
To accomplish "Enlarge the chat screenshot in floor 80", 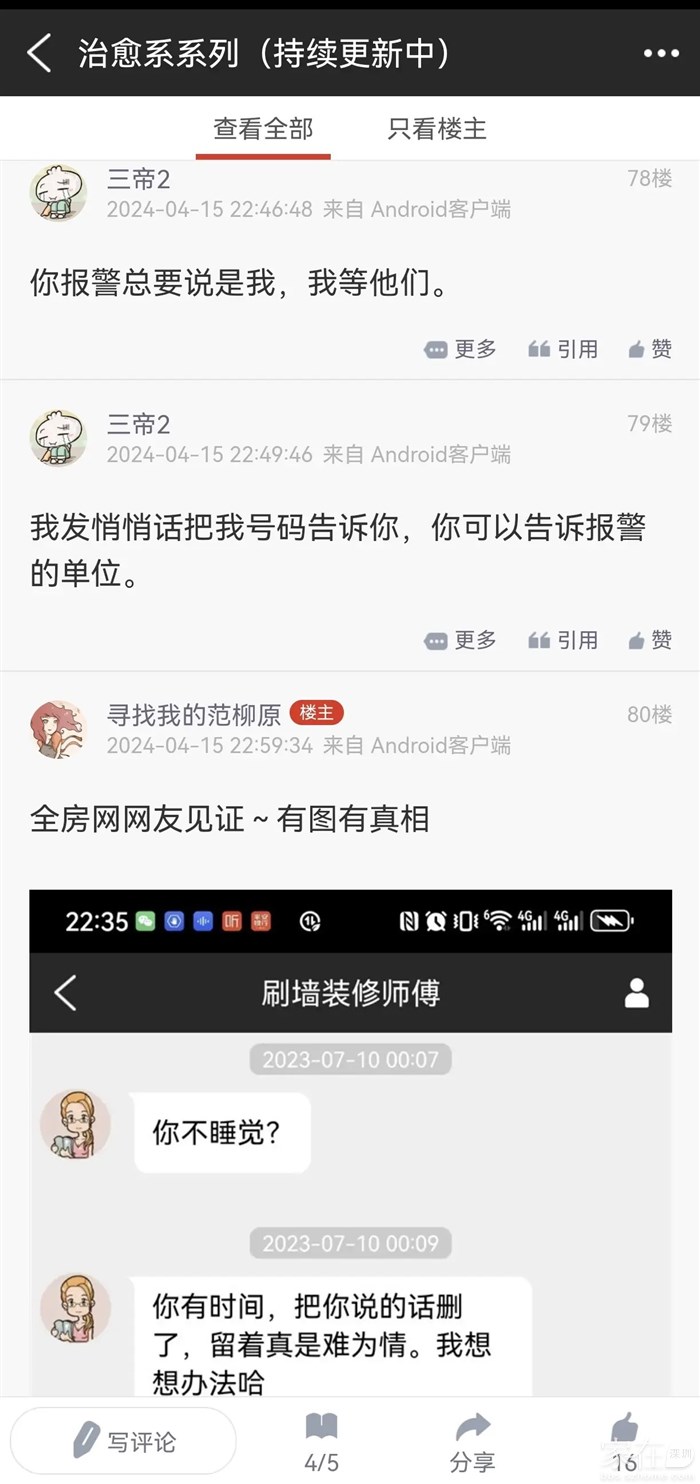I will coord(350,1140).
